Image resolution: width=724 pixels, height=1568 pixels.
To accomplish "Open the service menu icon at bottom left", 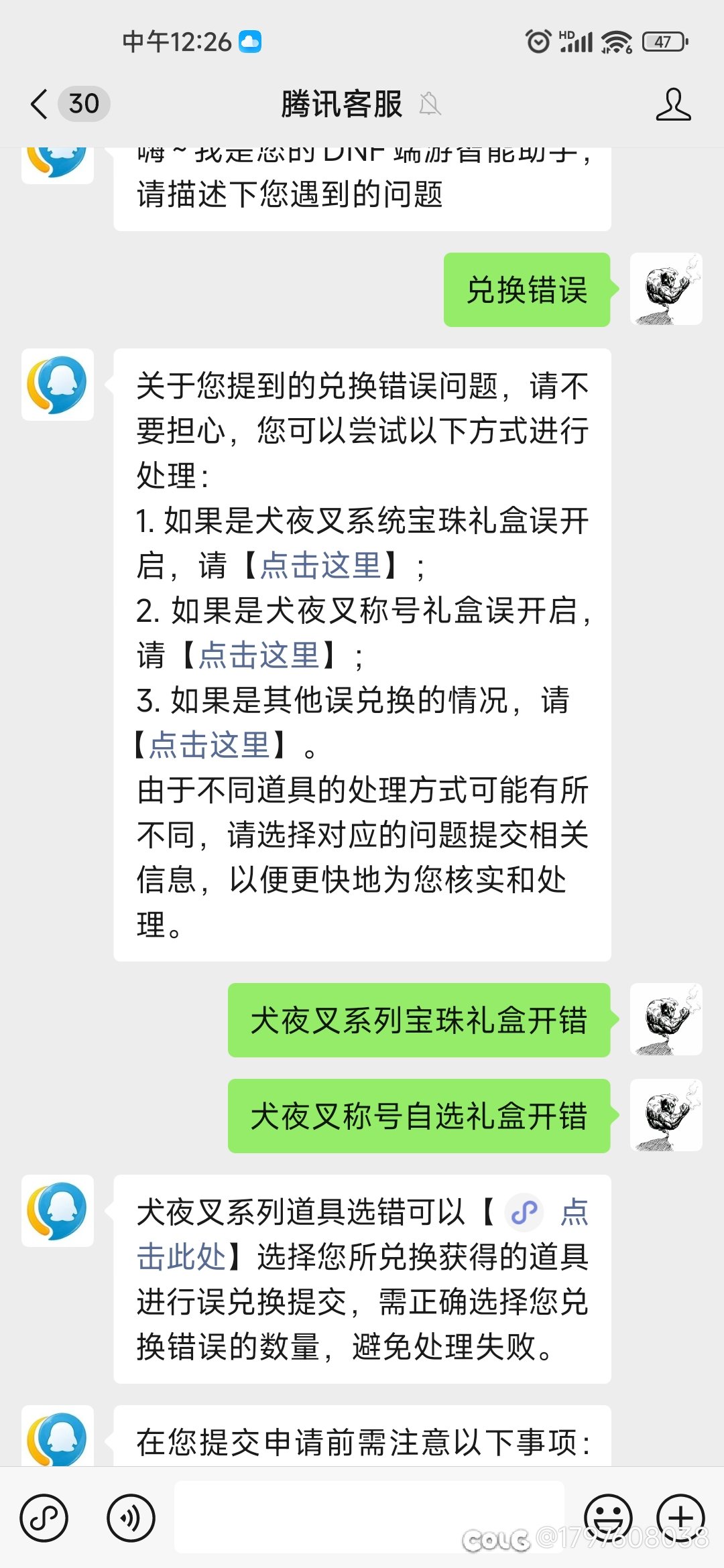I will (x=44, y=1517).
